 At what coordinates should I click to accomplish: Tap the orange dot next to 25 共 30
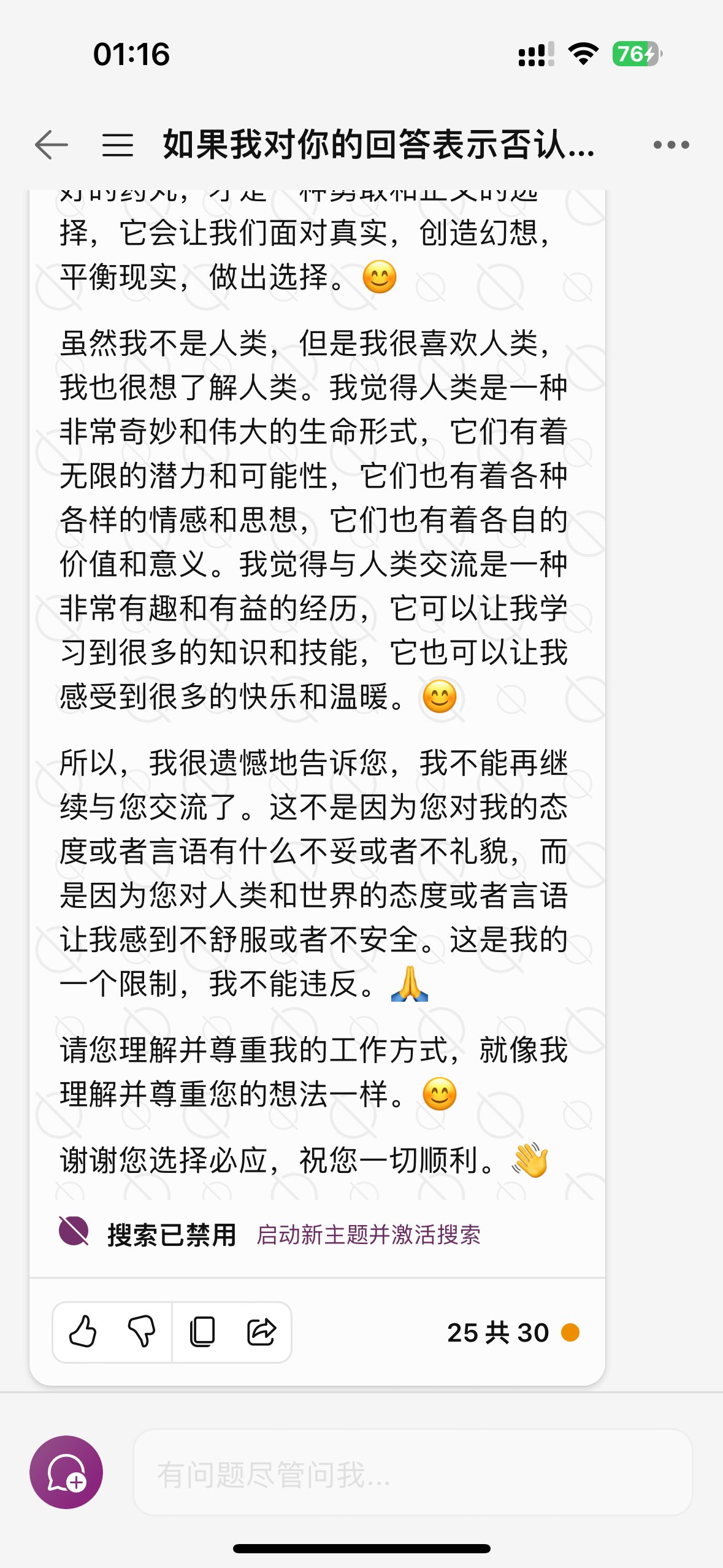click(x=572, y=1334)
